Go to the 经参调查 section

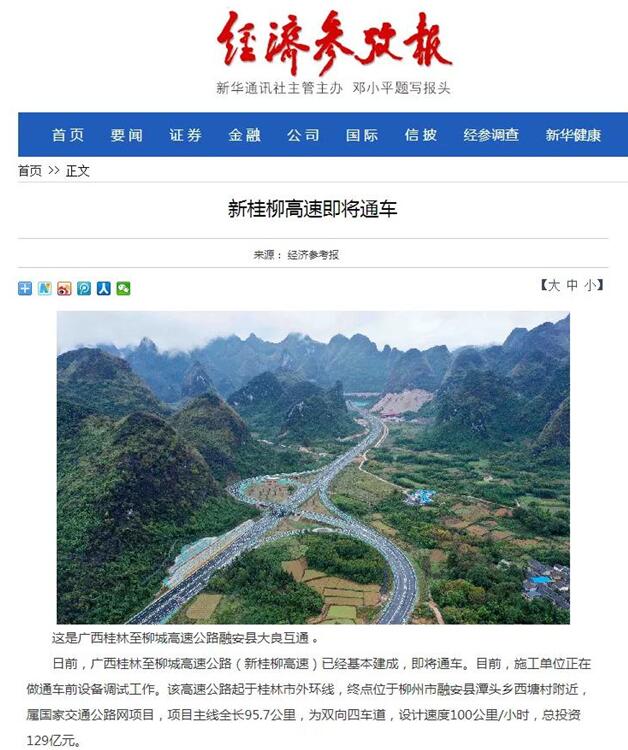tap(491, 135)
